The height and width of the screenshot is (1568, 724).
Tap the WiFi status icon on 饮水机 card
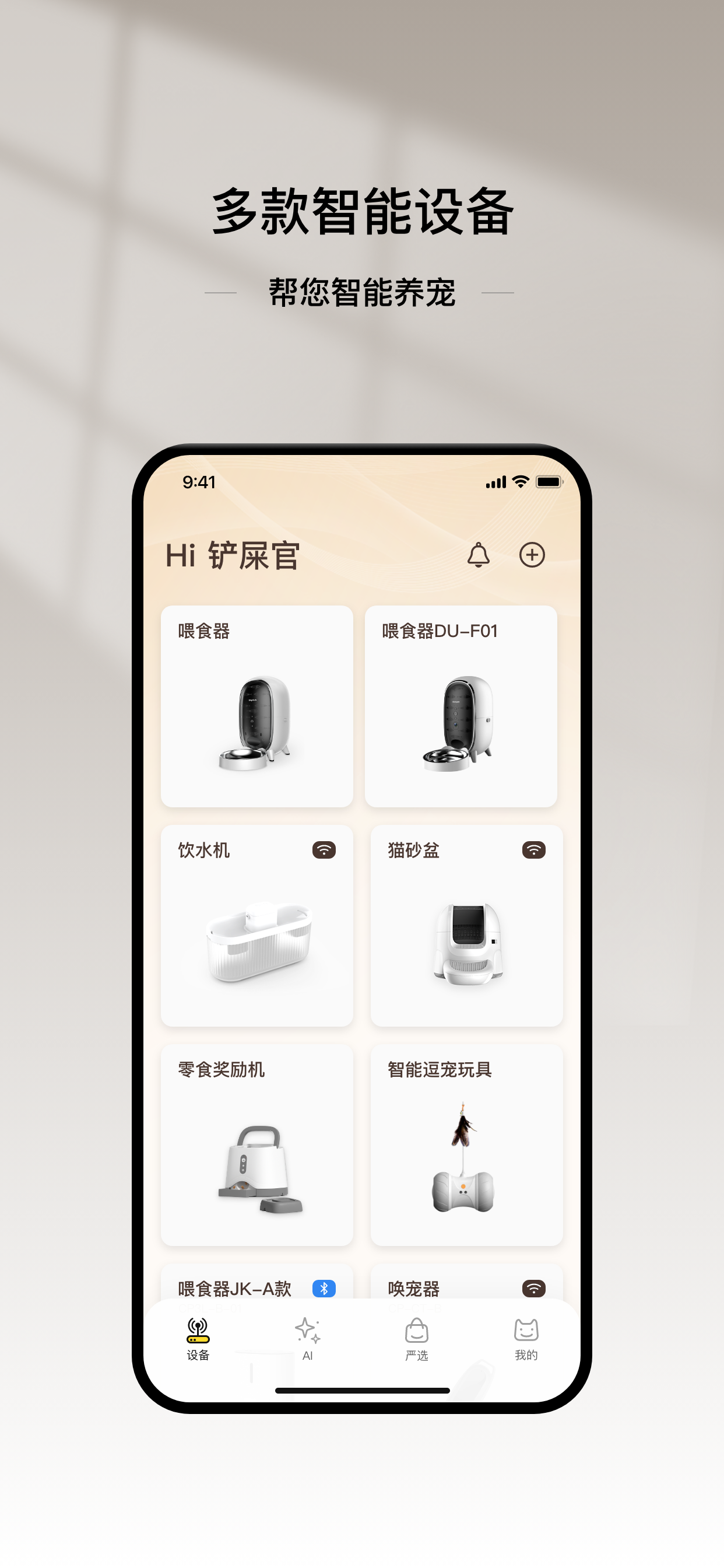325,850
